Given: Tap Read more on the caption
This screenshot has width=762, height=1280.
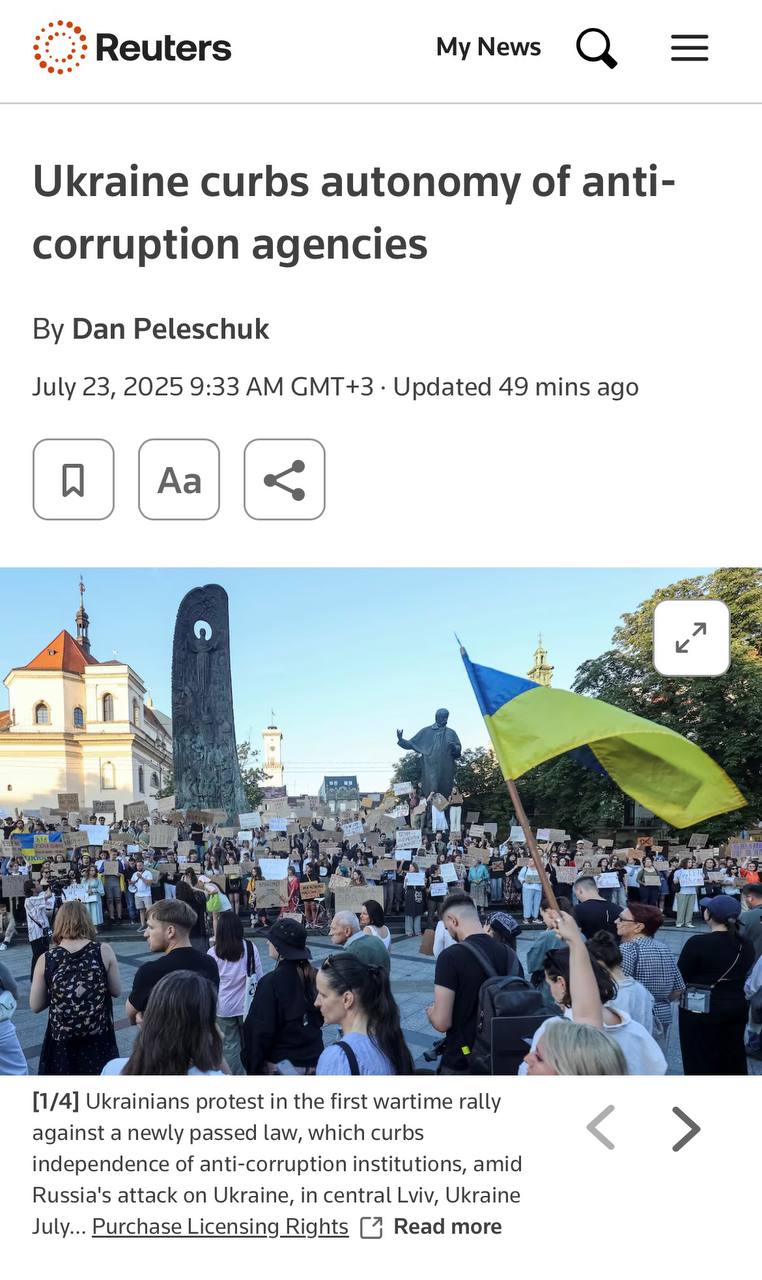Looking at the screenshot, I should [447, 1227].
